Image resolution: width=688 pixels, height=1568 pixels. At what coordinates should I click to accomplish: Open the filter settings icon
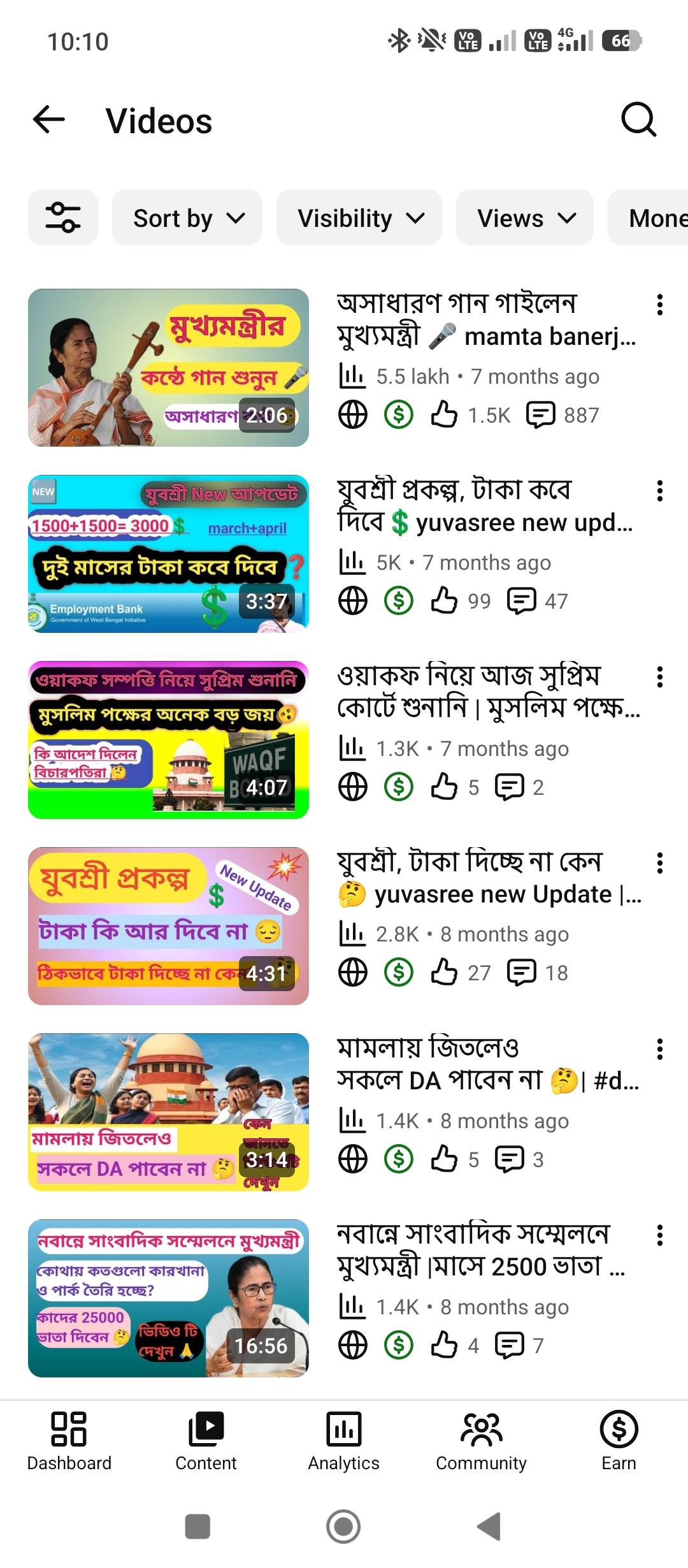tap(63, 217)
